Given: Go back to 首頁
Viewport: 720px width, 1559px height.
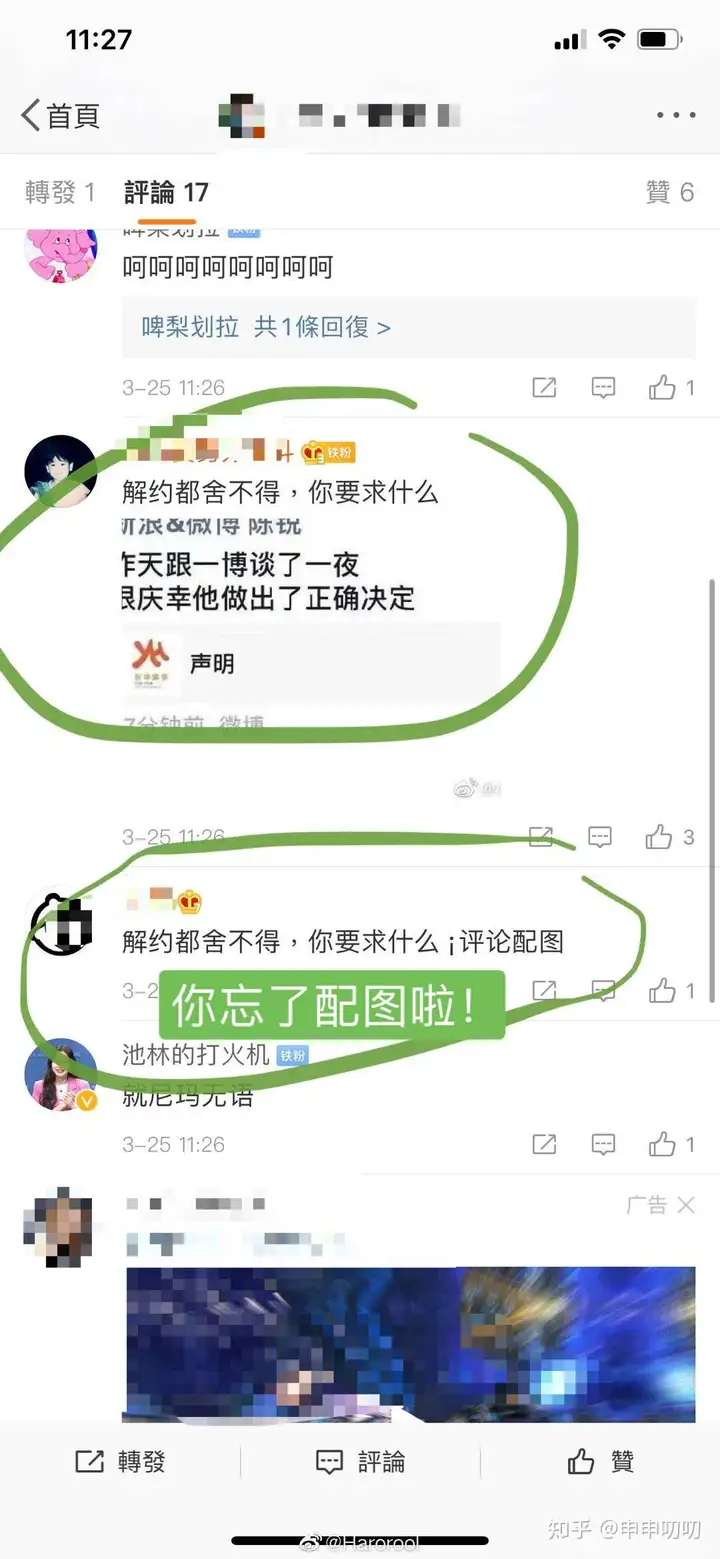Looking at the screenshot, I should pos(60,115).
